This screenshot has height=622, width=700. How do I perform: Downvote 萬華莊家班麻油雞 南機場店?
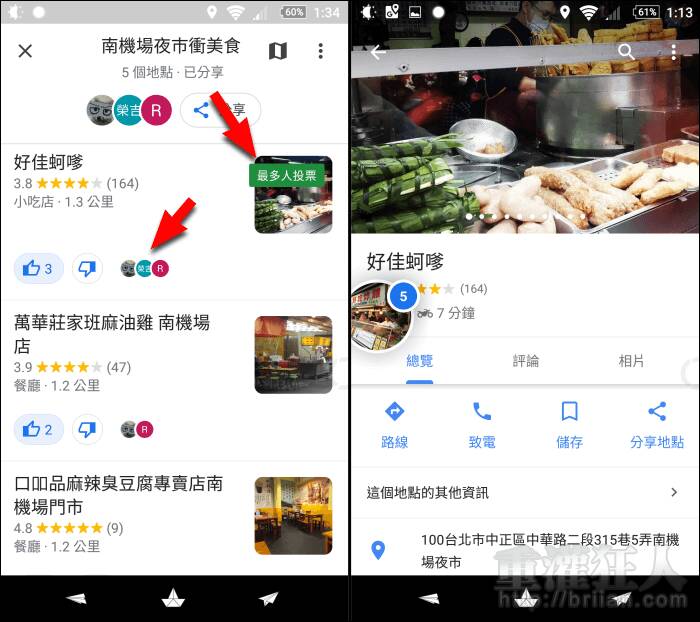[88, 429]
